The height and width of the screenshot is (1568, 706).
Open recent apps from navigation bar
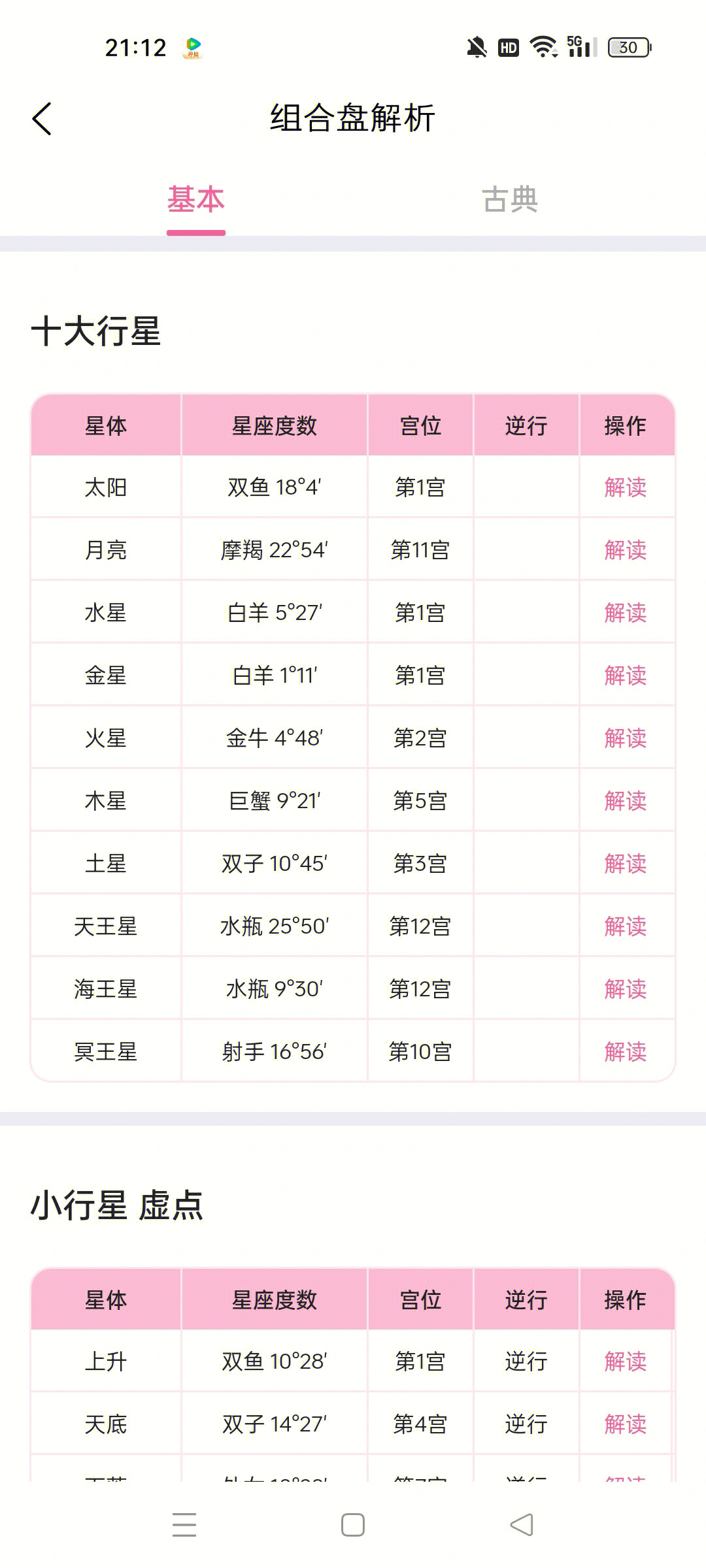pos(184,1525)
